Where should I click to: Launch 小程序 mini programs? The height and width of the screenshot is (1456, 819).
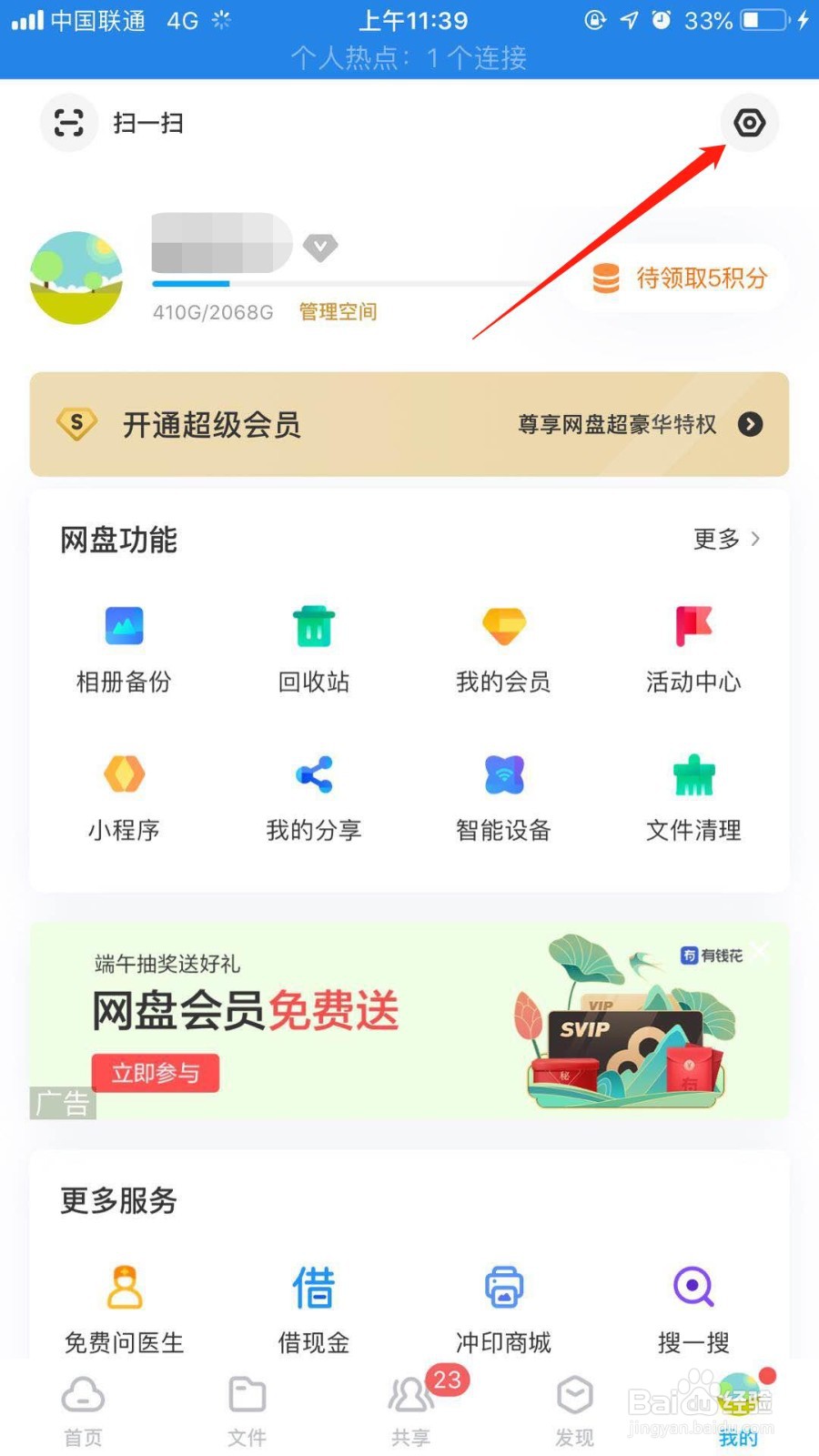(x=123, y=794)
